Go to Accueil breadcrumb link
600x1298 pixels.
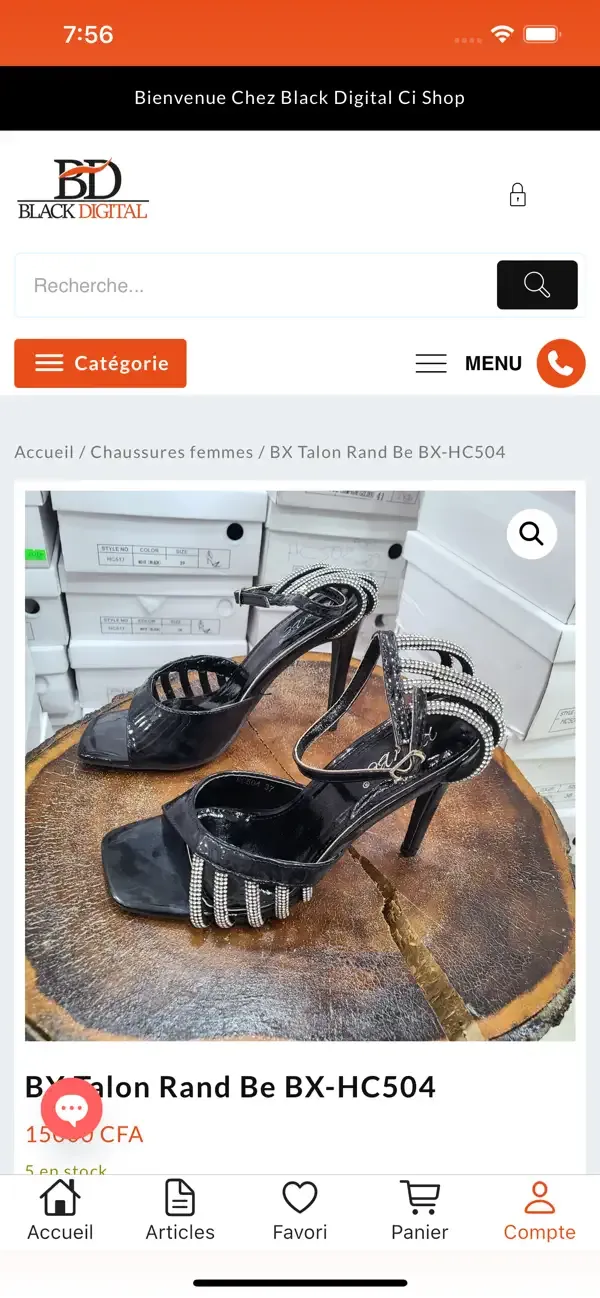(44, 452)
